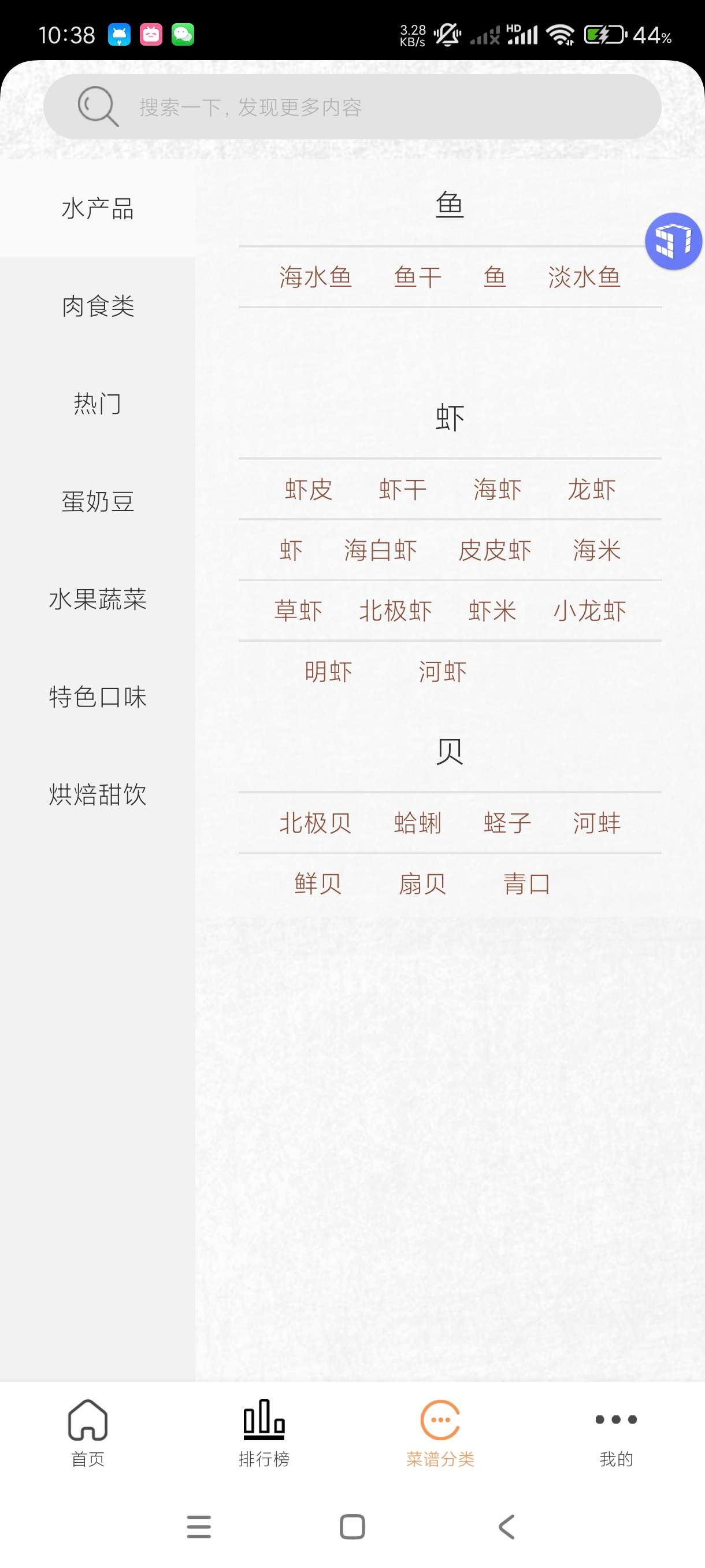Select the 肉食类 category

97,306
